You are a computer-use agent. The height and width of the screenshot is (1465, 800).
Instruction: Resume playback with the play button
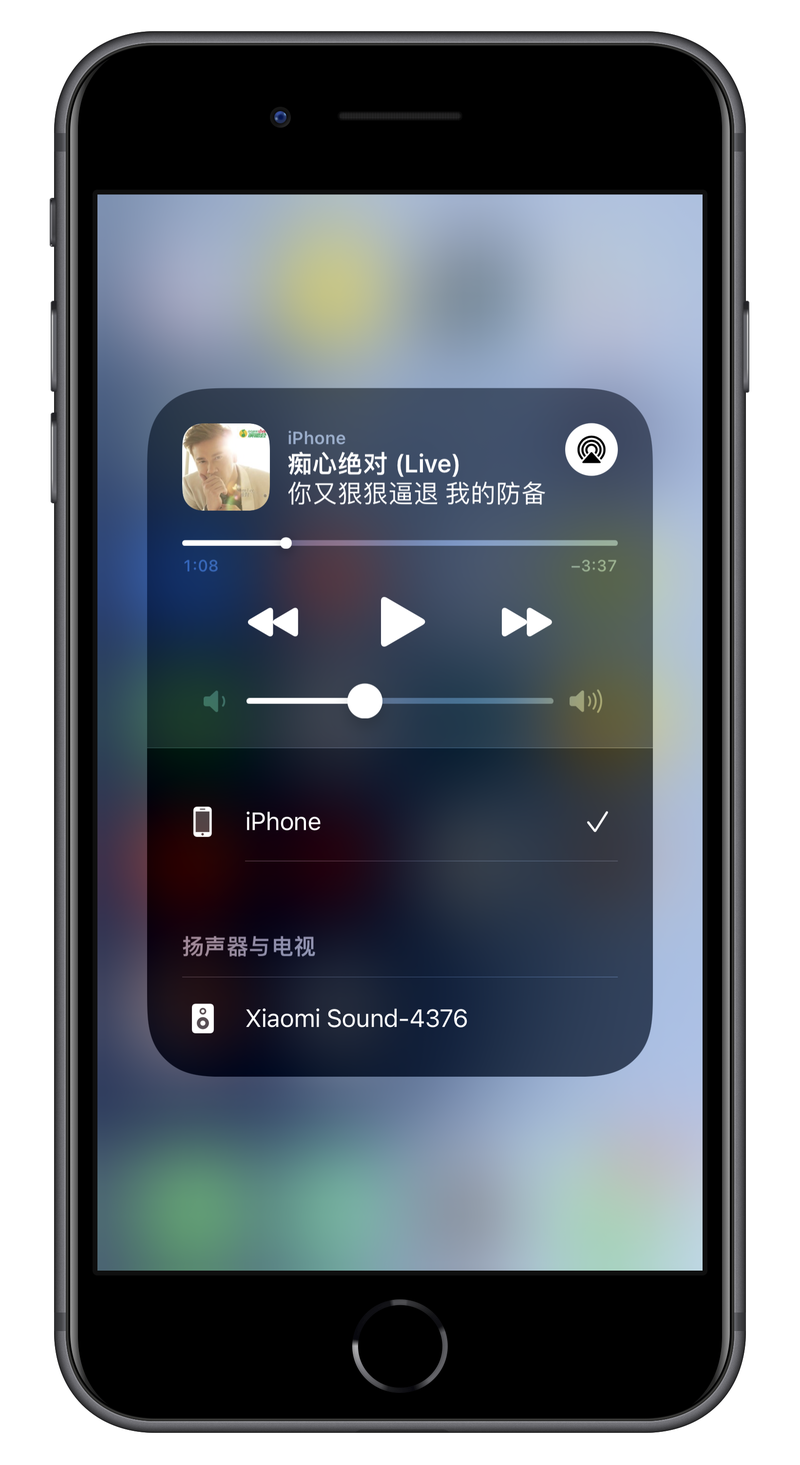(402, 622)
